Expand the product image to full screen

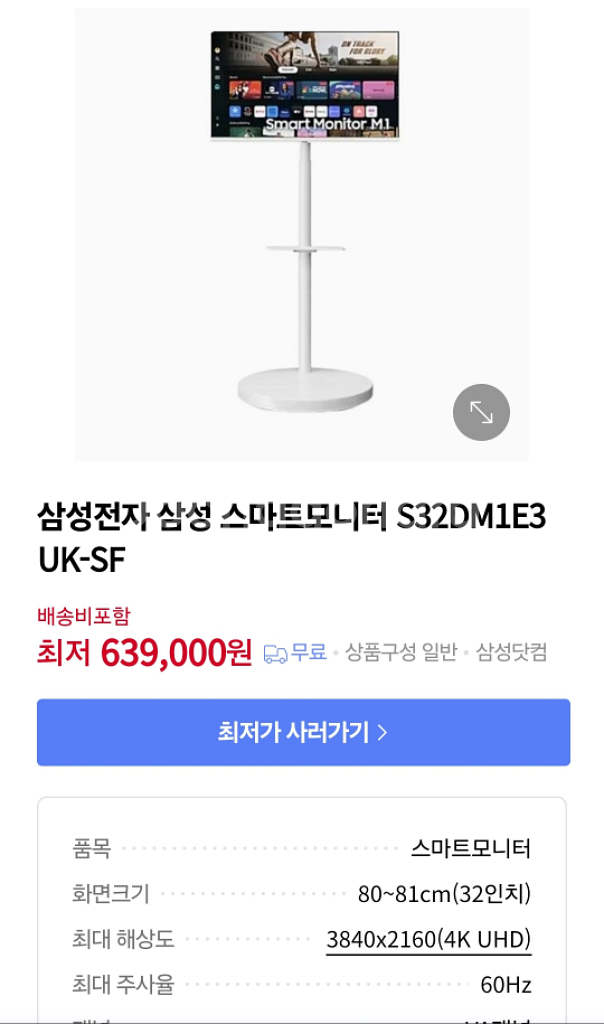(481, 412)
